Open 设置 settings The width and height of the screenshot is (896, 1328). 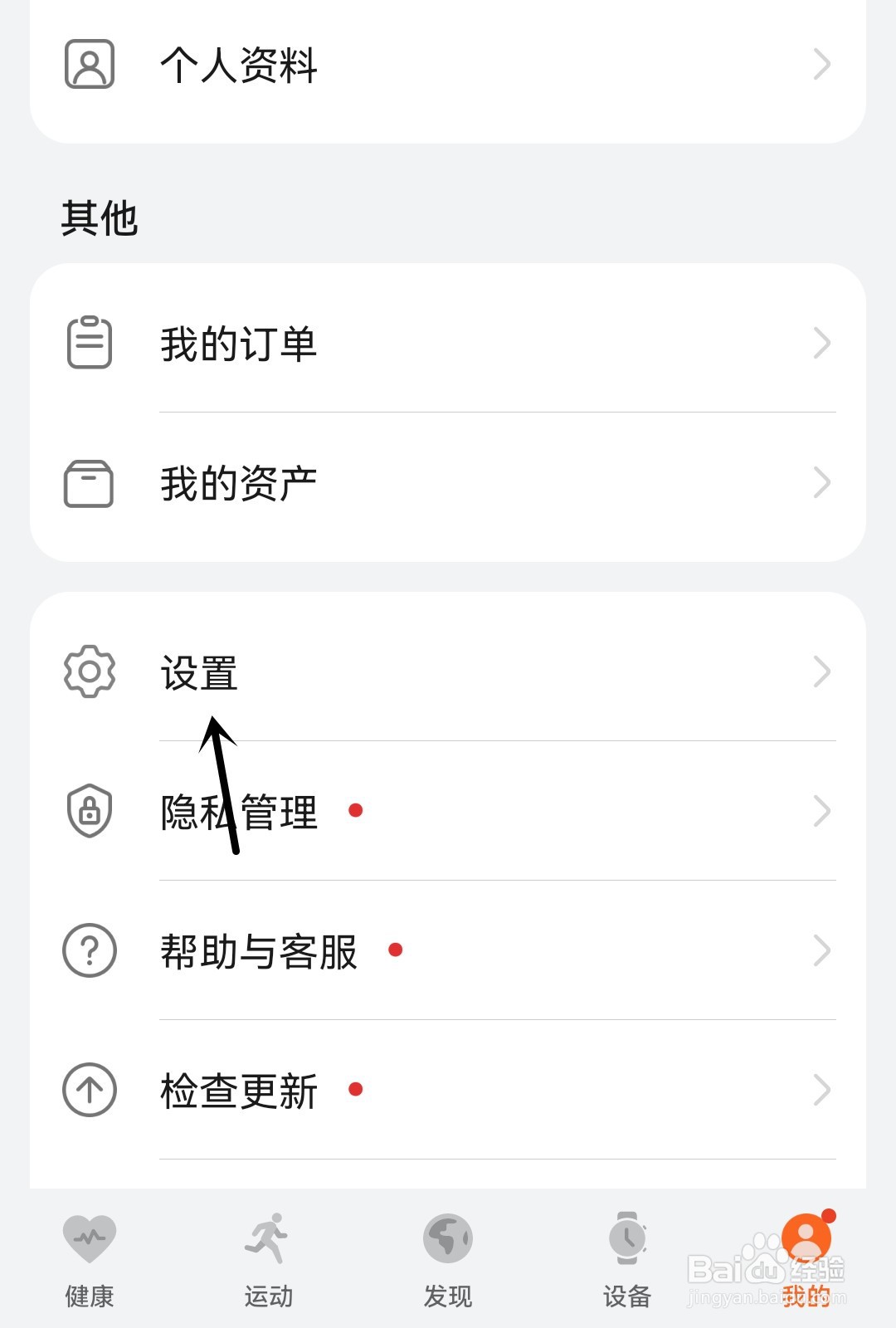click(x=448, y=671)
